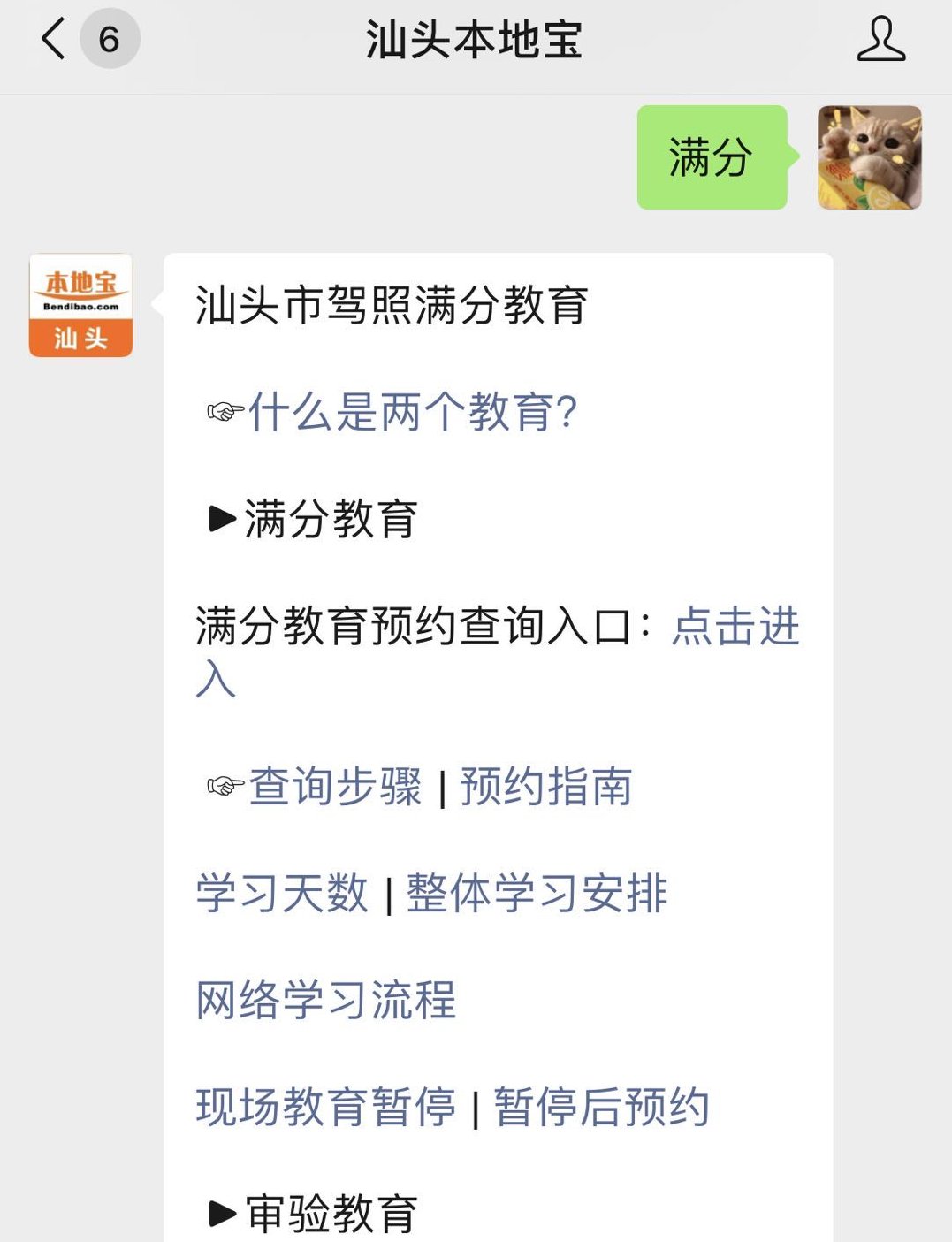This screenshot has height=1242, width=952.
Task: Open the 整体学习安排 link
Action: tap(537, 893)
